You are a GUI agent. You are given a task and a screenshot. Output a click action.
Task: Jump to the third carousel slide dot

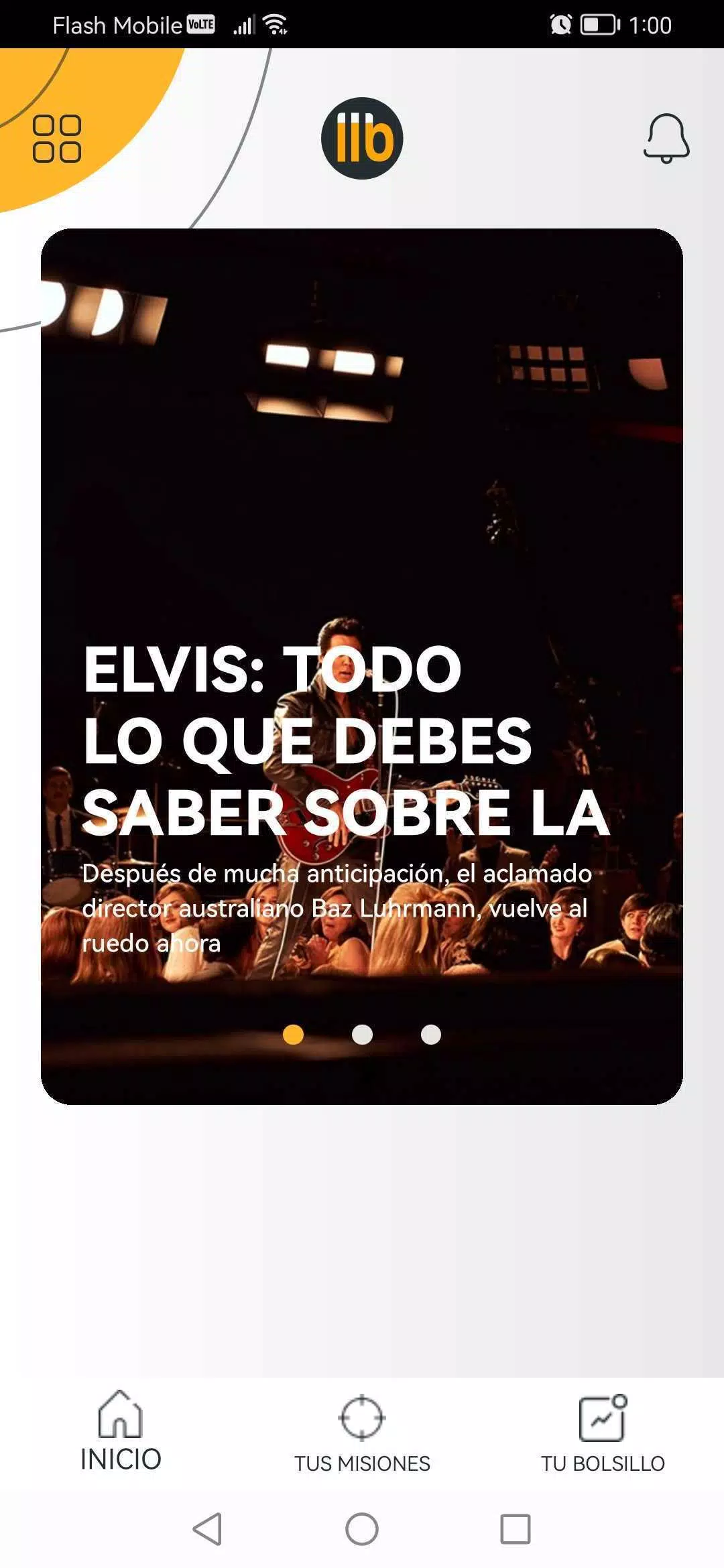tap(431, 1035)
